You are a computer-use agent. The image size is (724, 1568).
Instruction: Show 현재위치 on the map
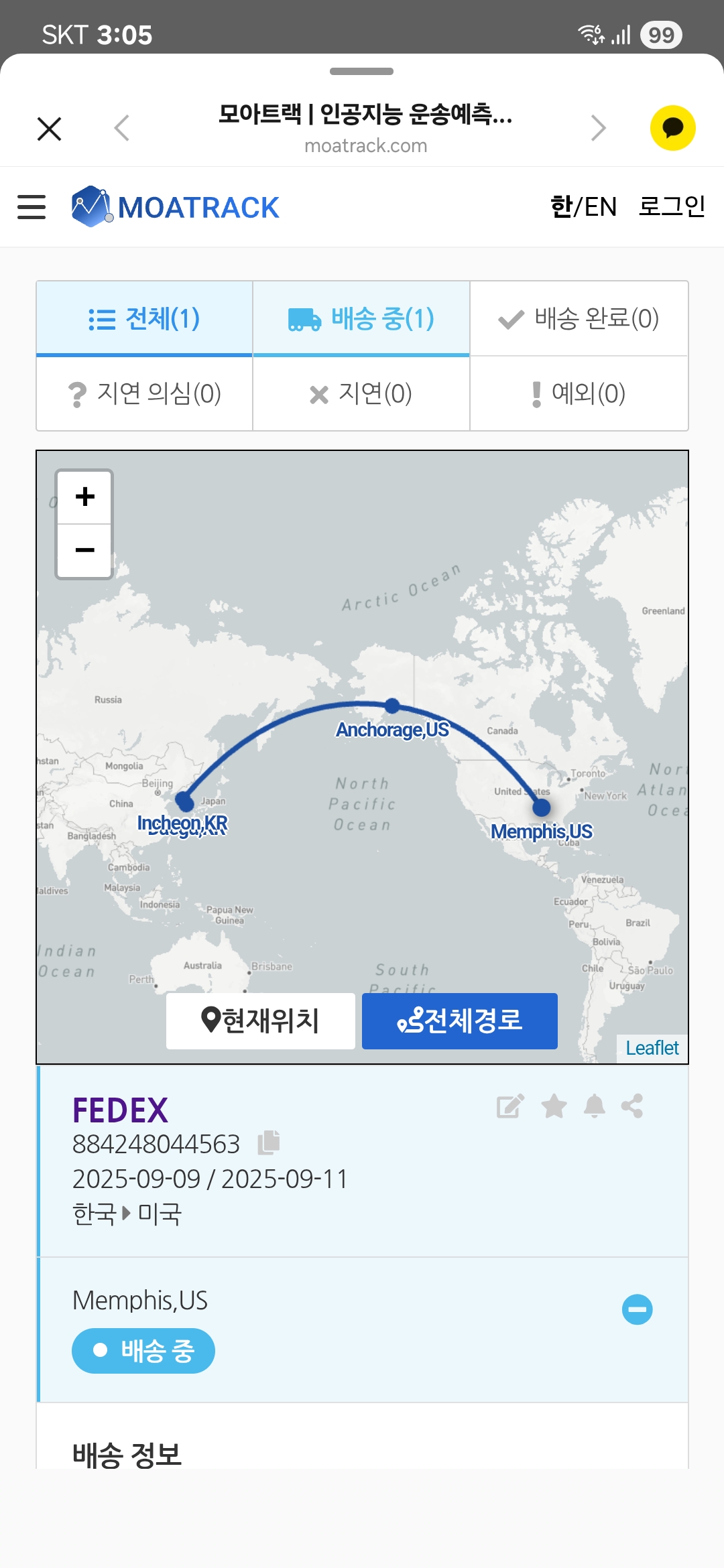(x=261, y=1021)
